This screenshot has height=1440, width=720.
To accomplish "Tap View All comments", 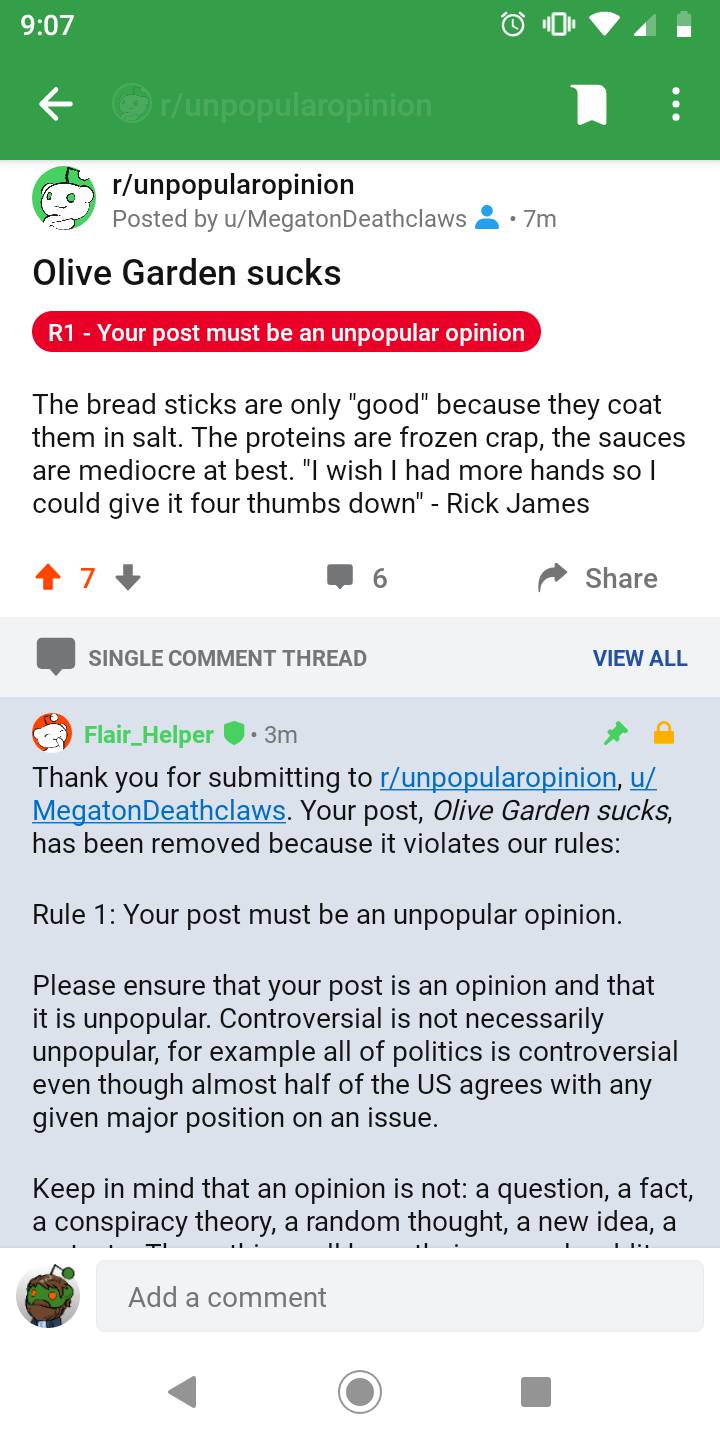I will 640,658.
